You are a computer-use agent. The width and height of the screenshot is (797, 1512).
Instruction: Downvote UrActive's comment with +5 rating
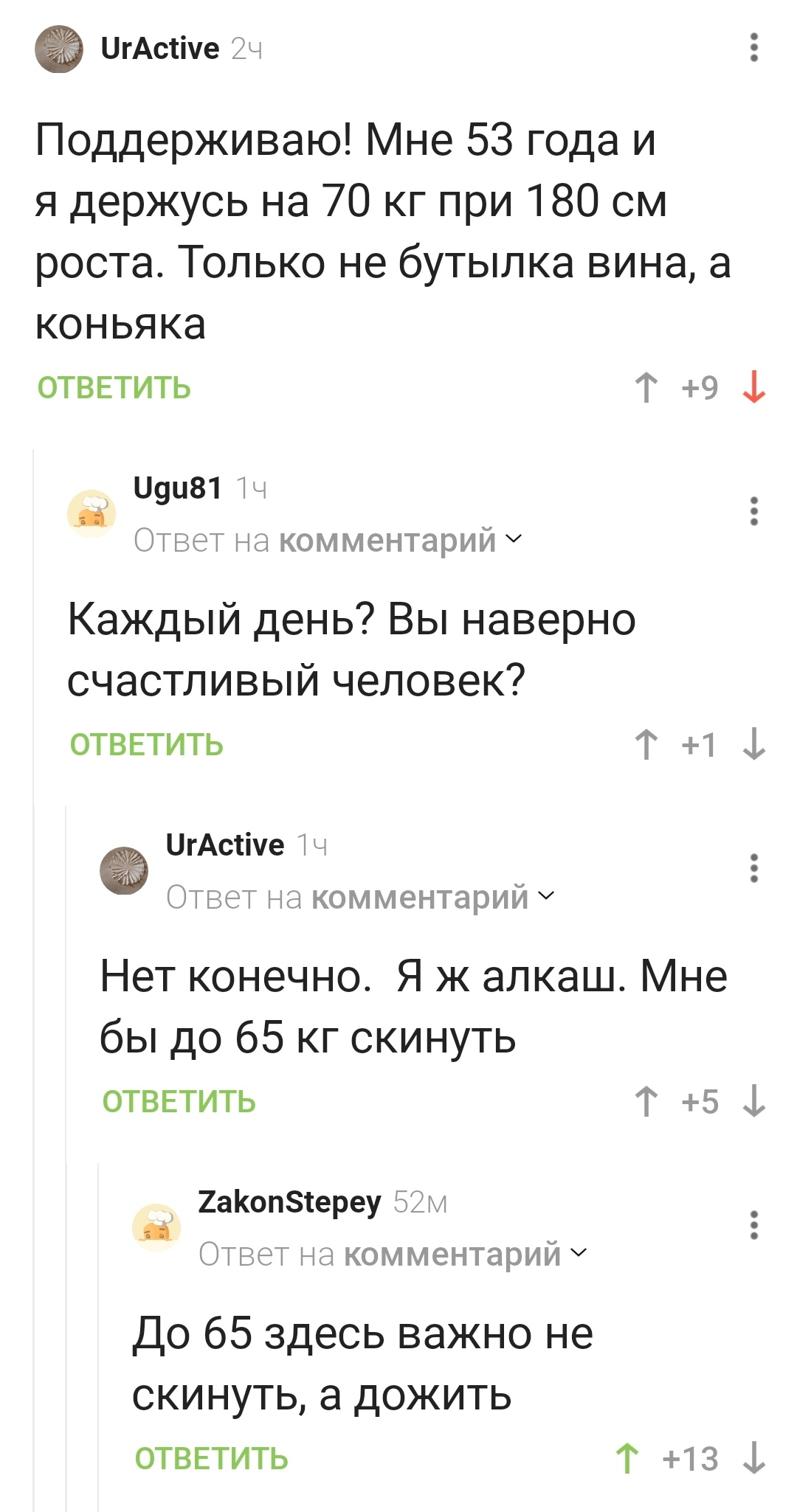753,1102
